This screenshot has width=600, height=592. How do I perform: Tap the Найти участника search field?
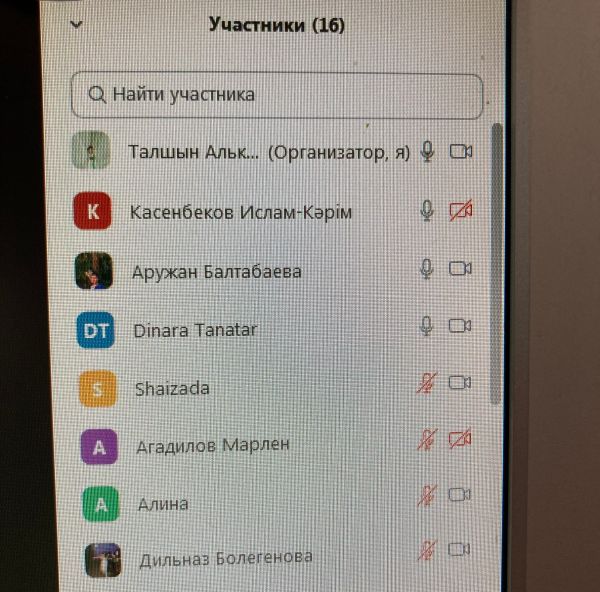[278, 95]
